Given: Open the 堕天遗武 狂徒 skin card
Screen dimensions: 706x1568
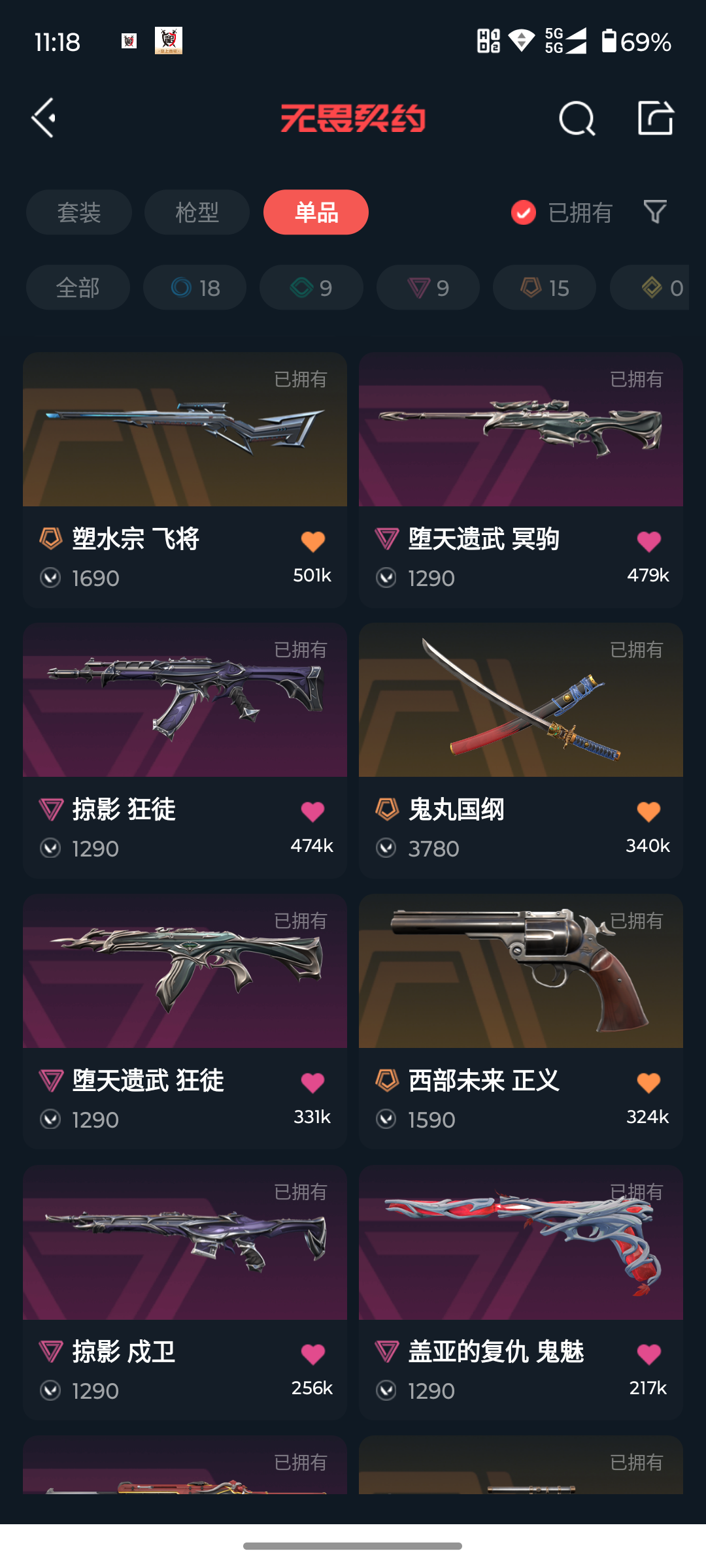Looking at the screenshot, I should (185, 1022).
